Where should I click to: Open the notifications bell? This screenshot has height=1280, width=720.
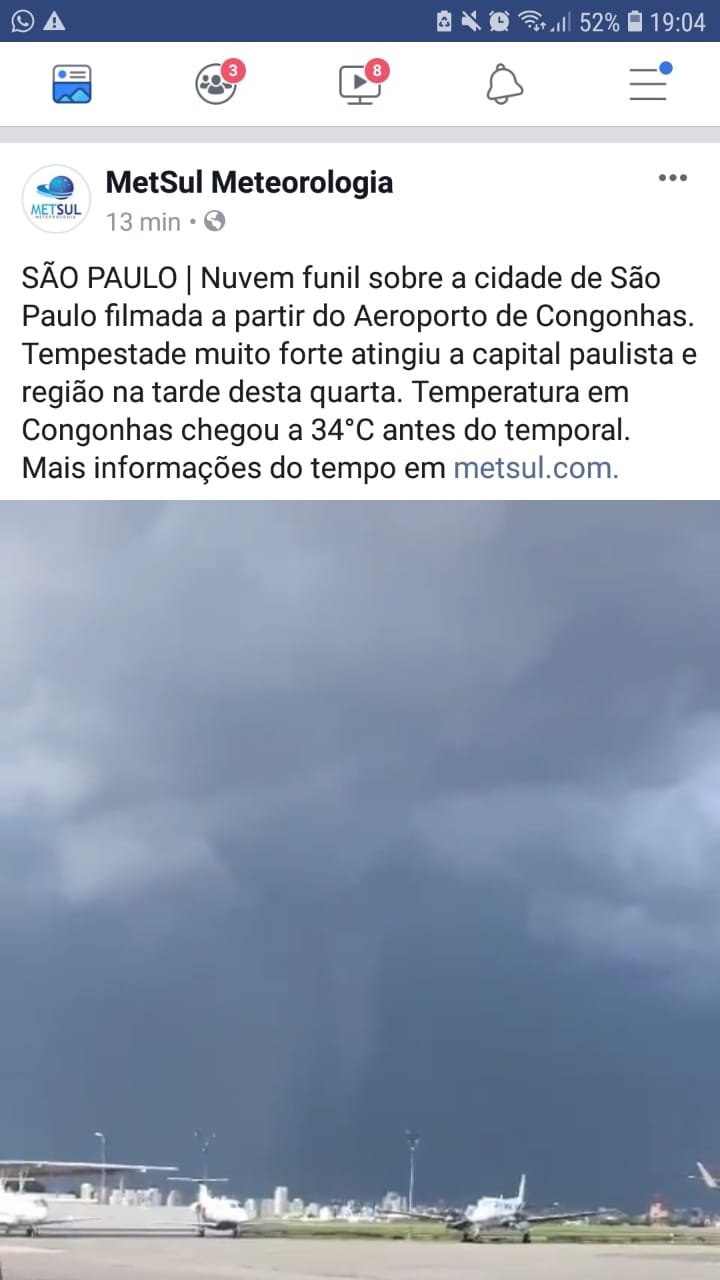(x=504, y=86)
